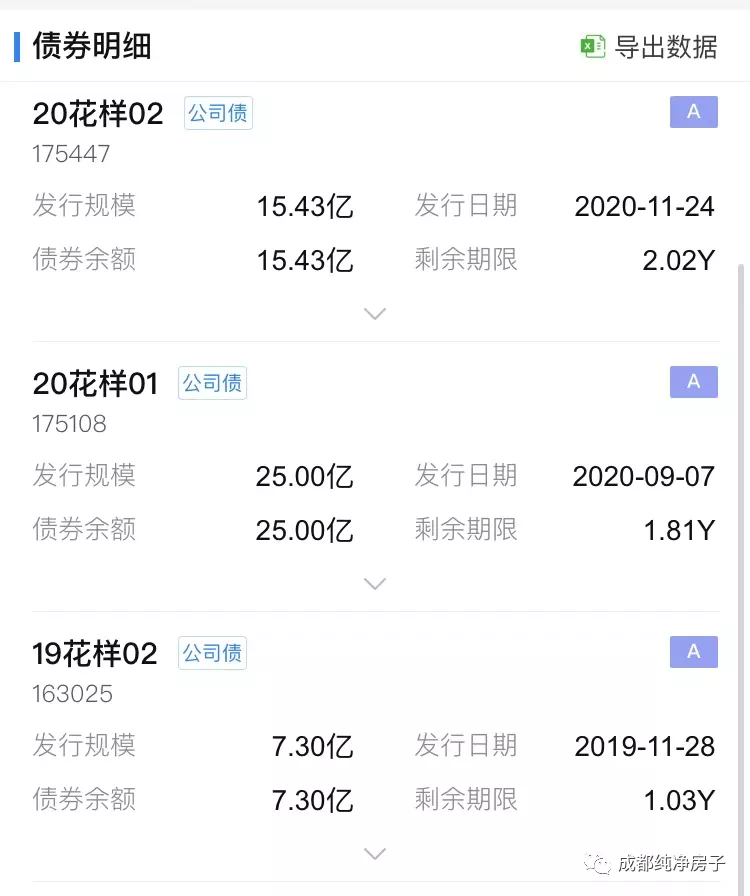Open the 20花样01 bond entry
The width and height of the screenshot is (750, 896).
pyautogui.click(x=96, y=384)
